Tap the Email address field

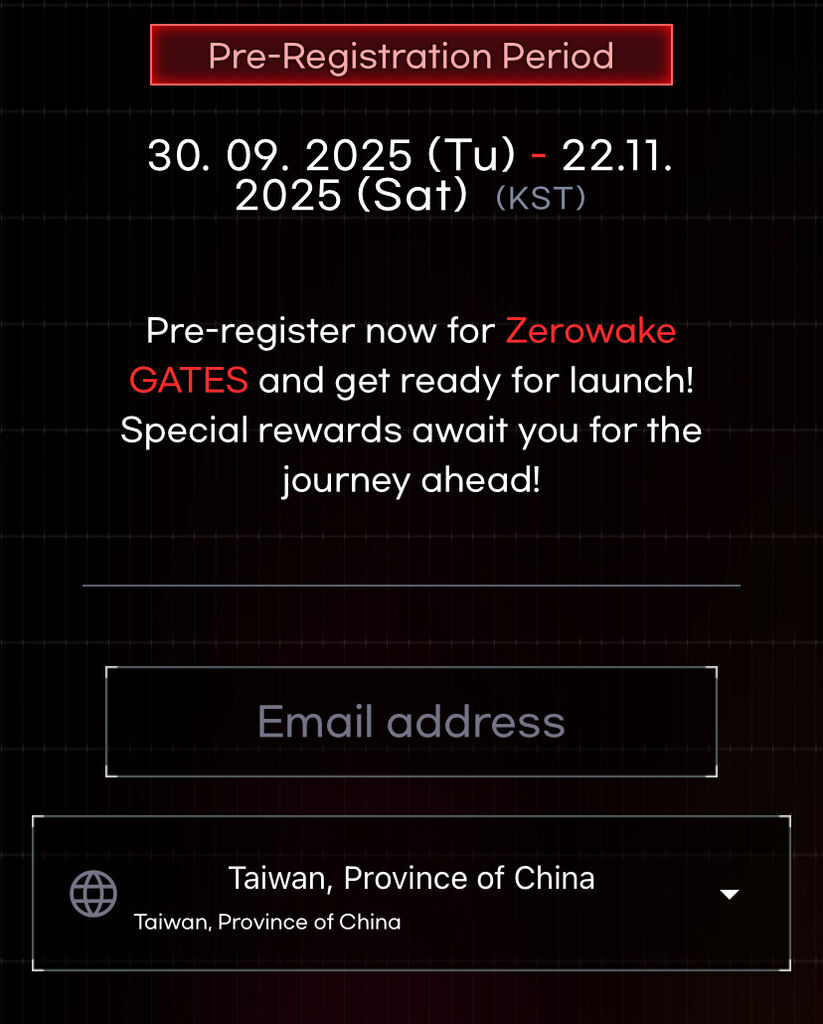click(x=411, y=721)
